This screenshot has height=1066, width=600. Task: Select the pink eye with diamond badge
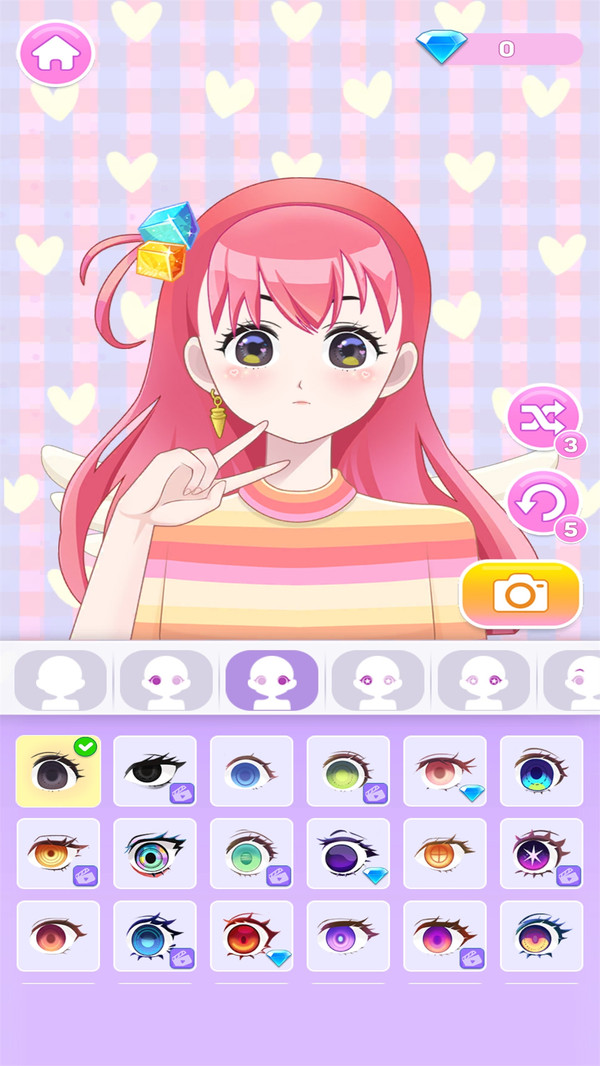pyautogui.click(x=445, y=771)
